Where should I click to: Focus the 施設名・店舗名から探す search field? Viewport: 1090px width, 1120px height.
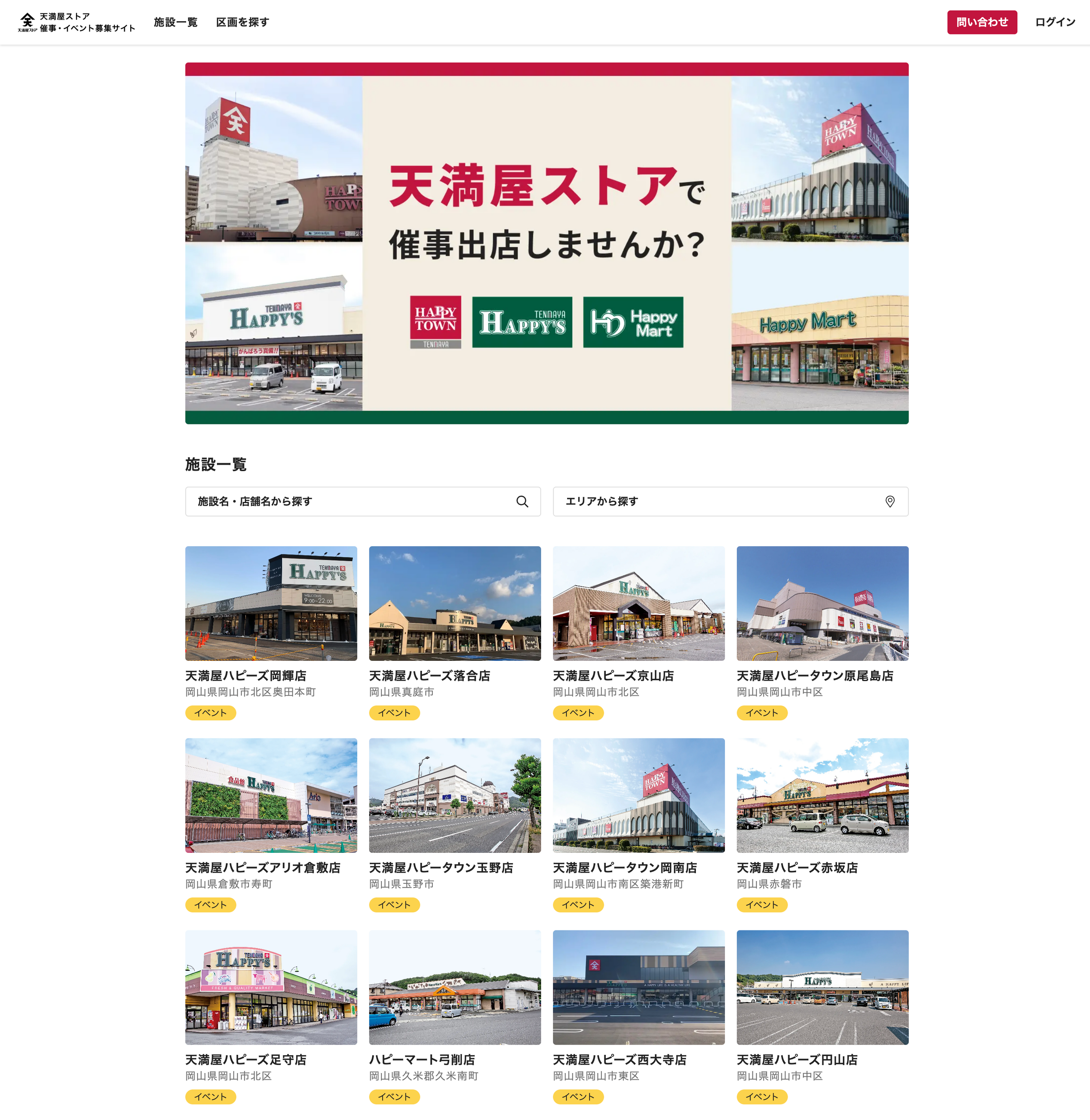pos(363,502)
